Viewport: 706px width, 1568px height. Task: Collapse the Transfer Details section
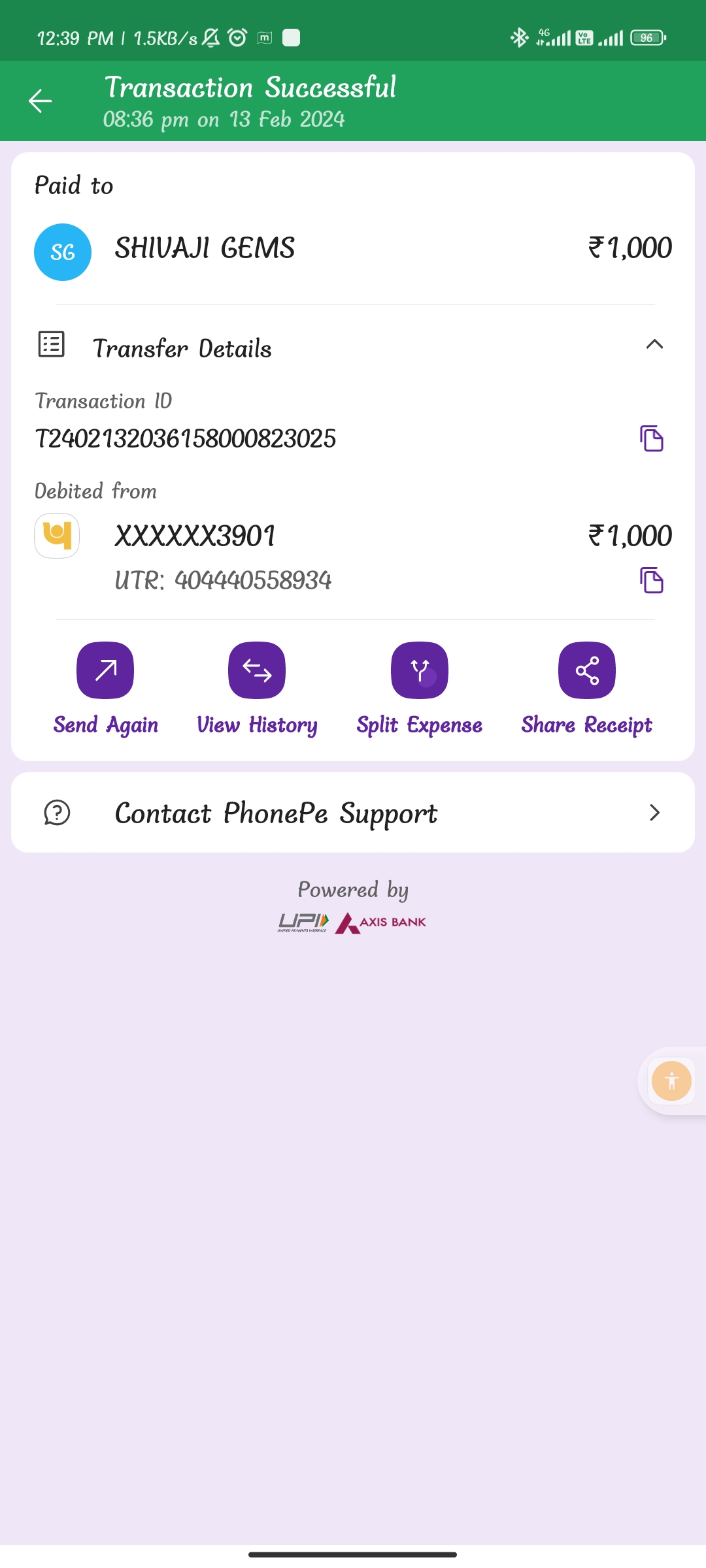654,345
